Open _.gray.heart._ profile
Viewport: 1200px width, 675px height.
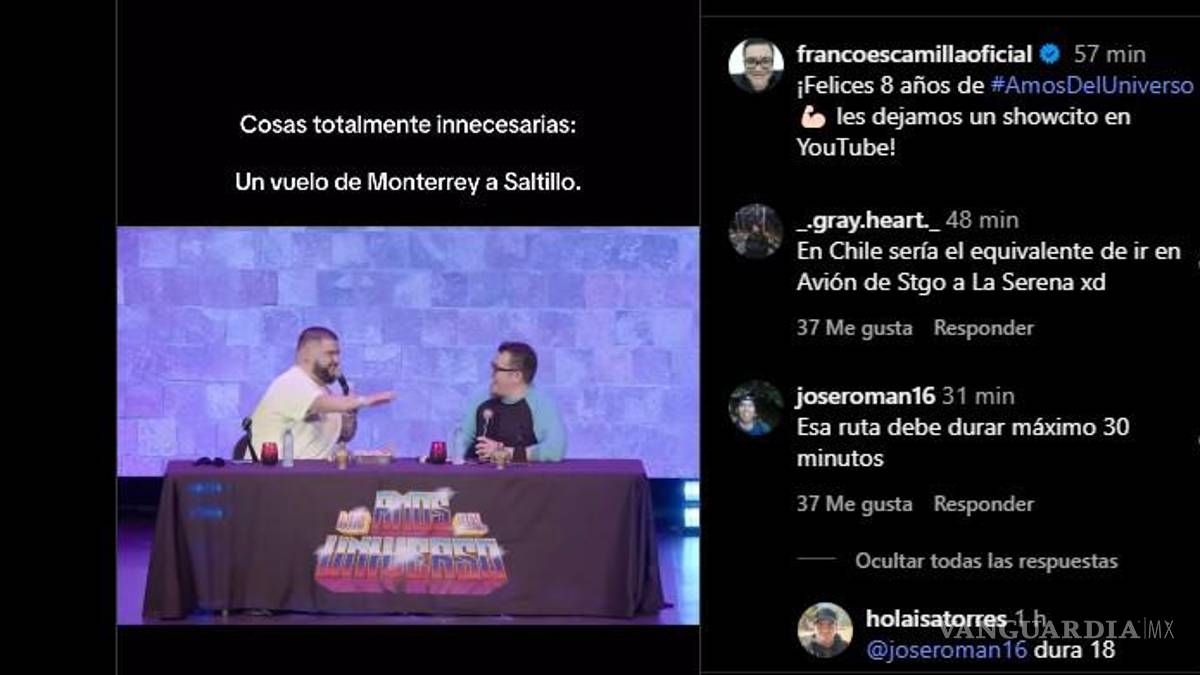[868, 220]
